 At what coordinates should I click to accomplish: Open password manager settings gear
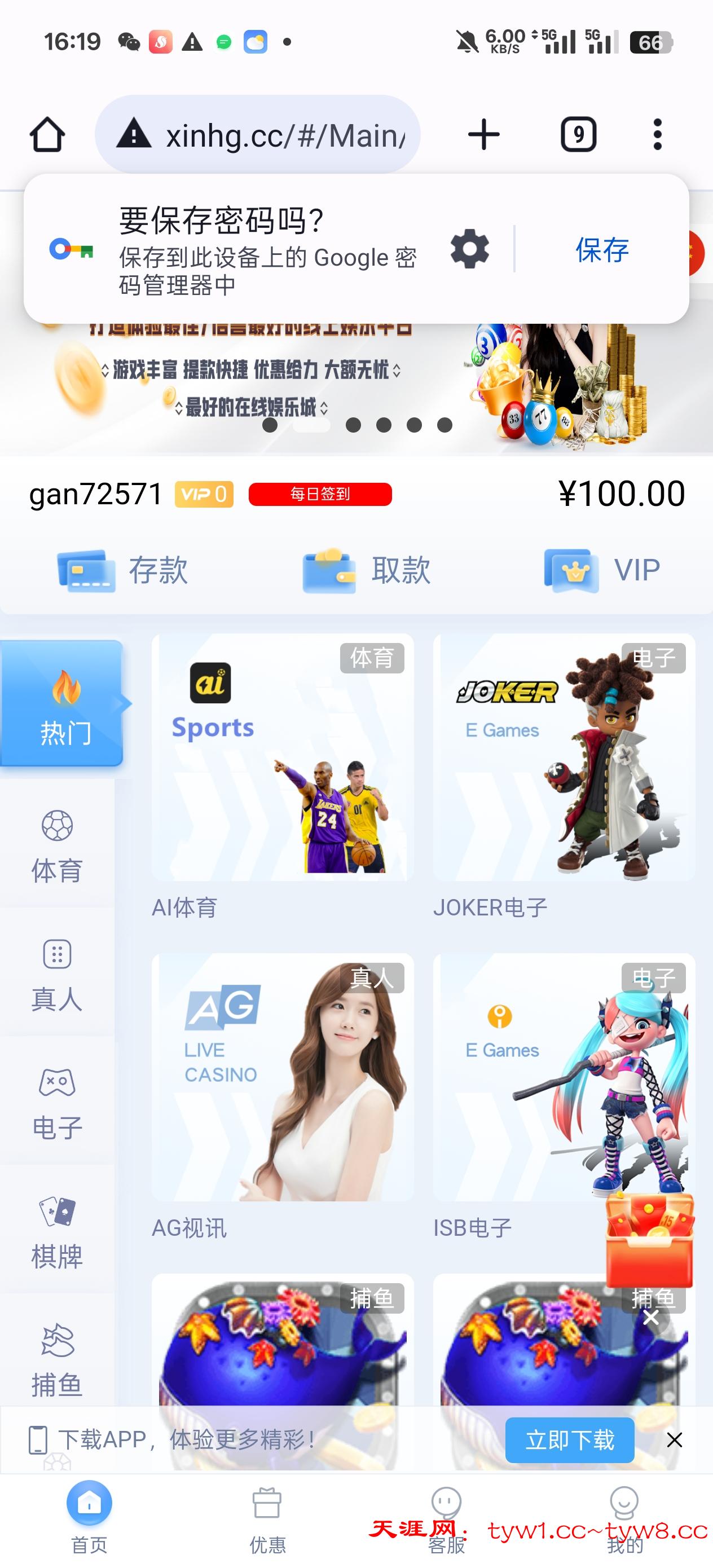tap(469, 249)
